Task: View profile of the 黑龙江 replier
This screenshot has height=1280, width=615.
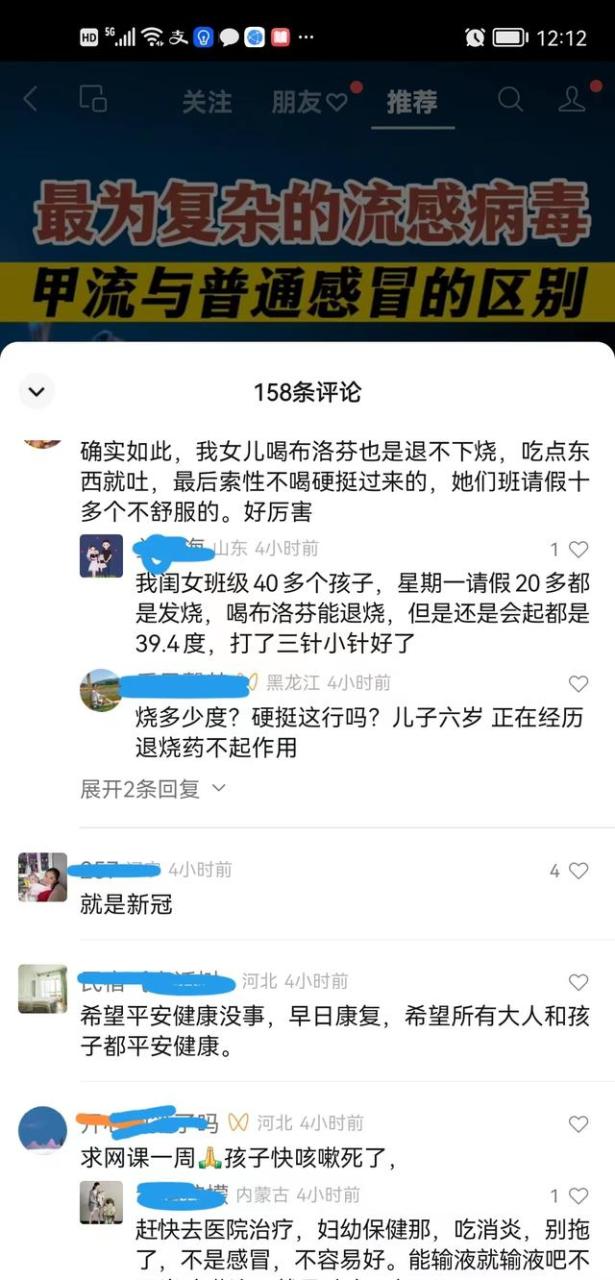Action: coord(101,690)
